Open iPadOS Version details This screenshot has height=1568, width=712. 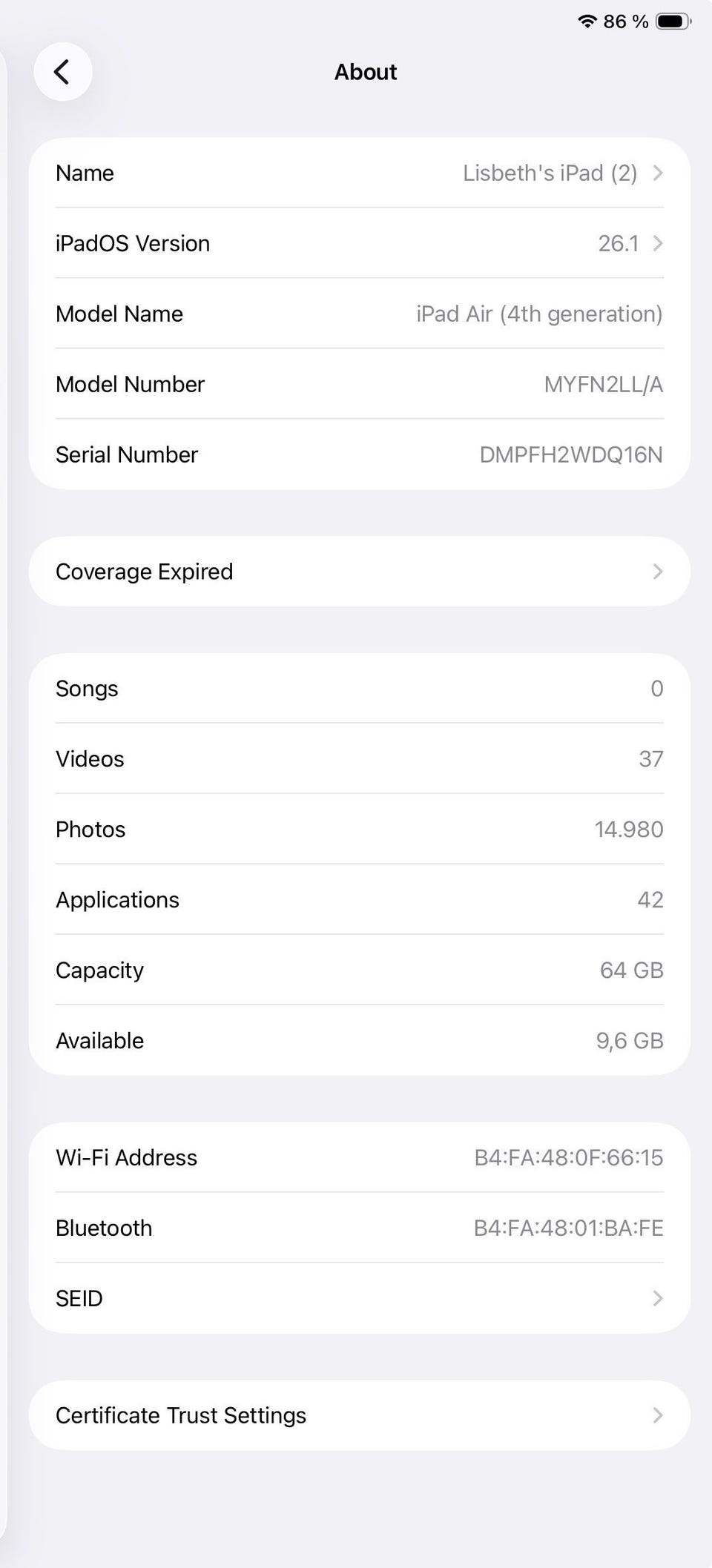(x=360, y=243)
